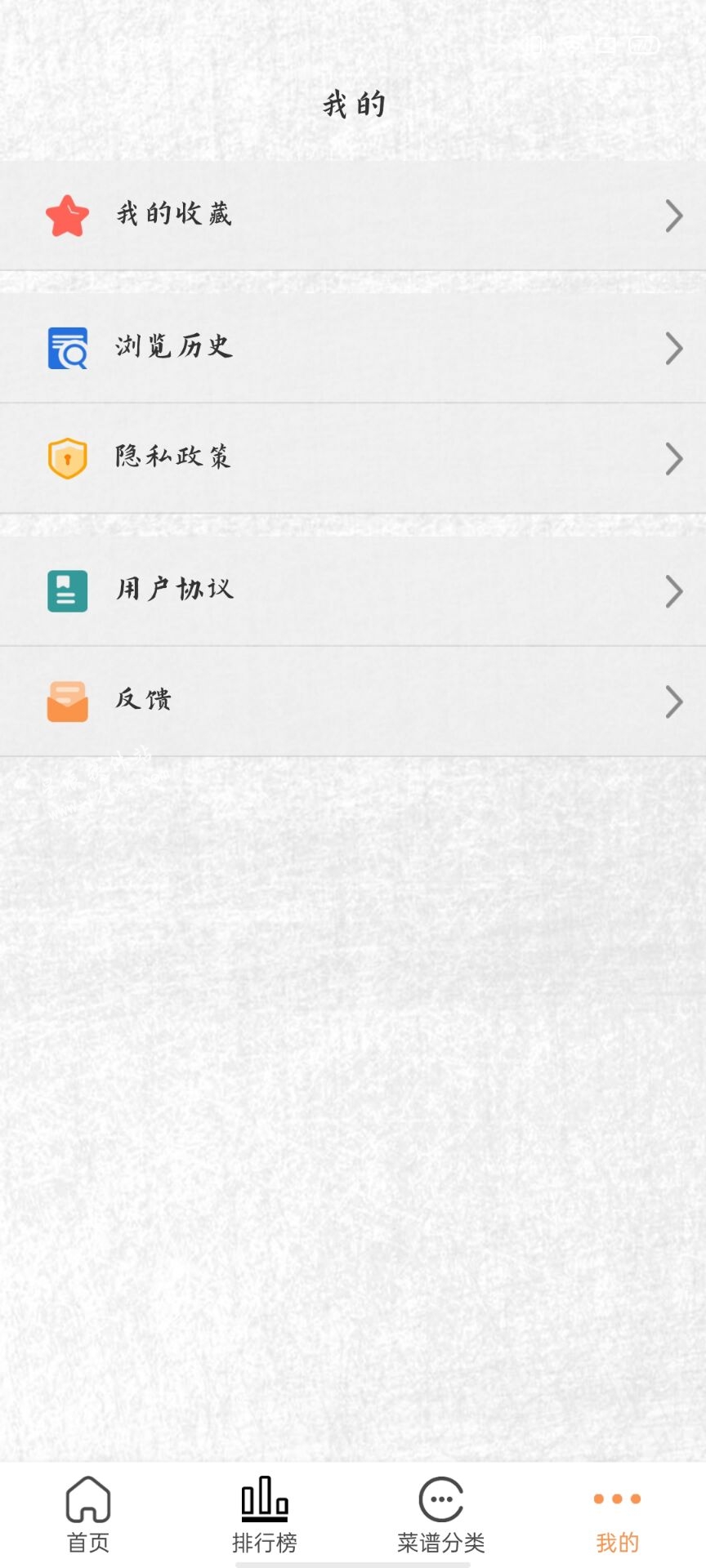
Task: Open 我的收藏 favorites row
Action: tap(353, 216)
